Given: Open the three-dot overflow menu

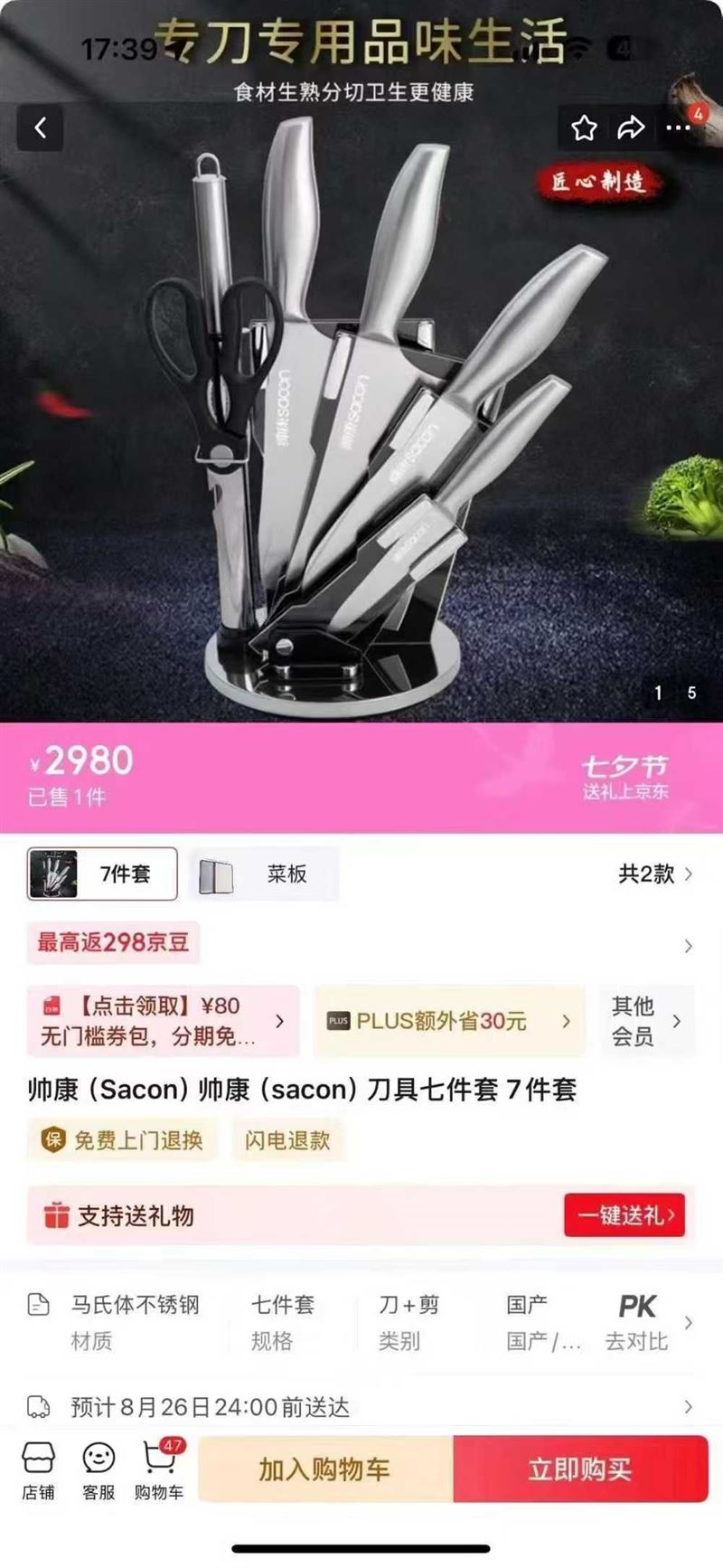Looking at the screenshot, I should (679, 128).
